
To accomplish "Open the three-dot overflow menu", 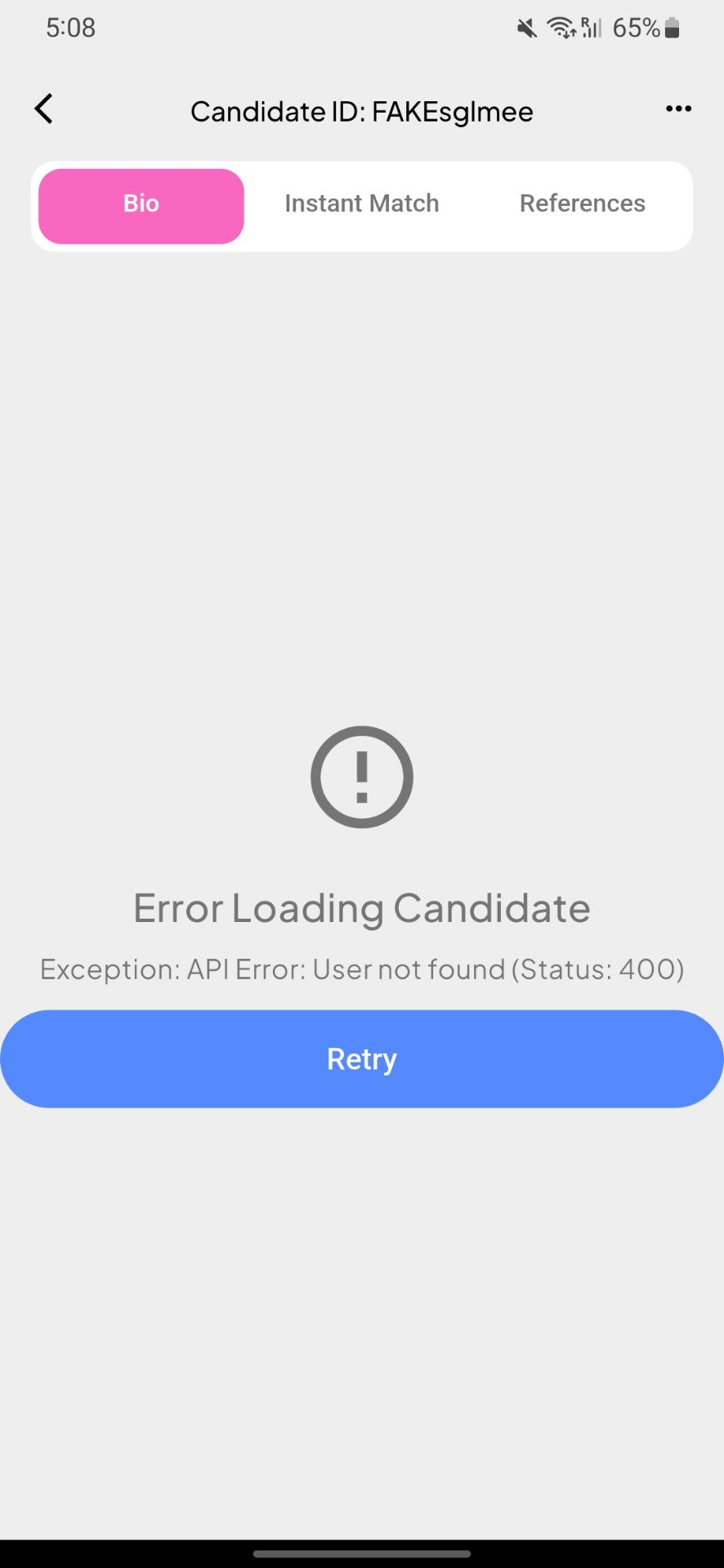I will coord(678,109).
